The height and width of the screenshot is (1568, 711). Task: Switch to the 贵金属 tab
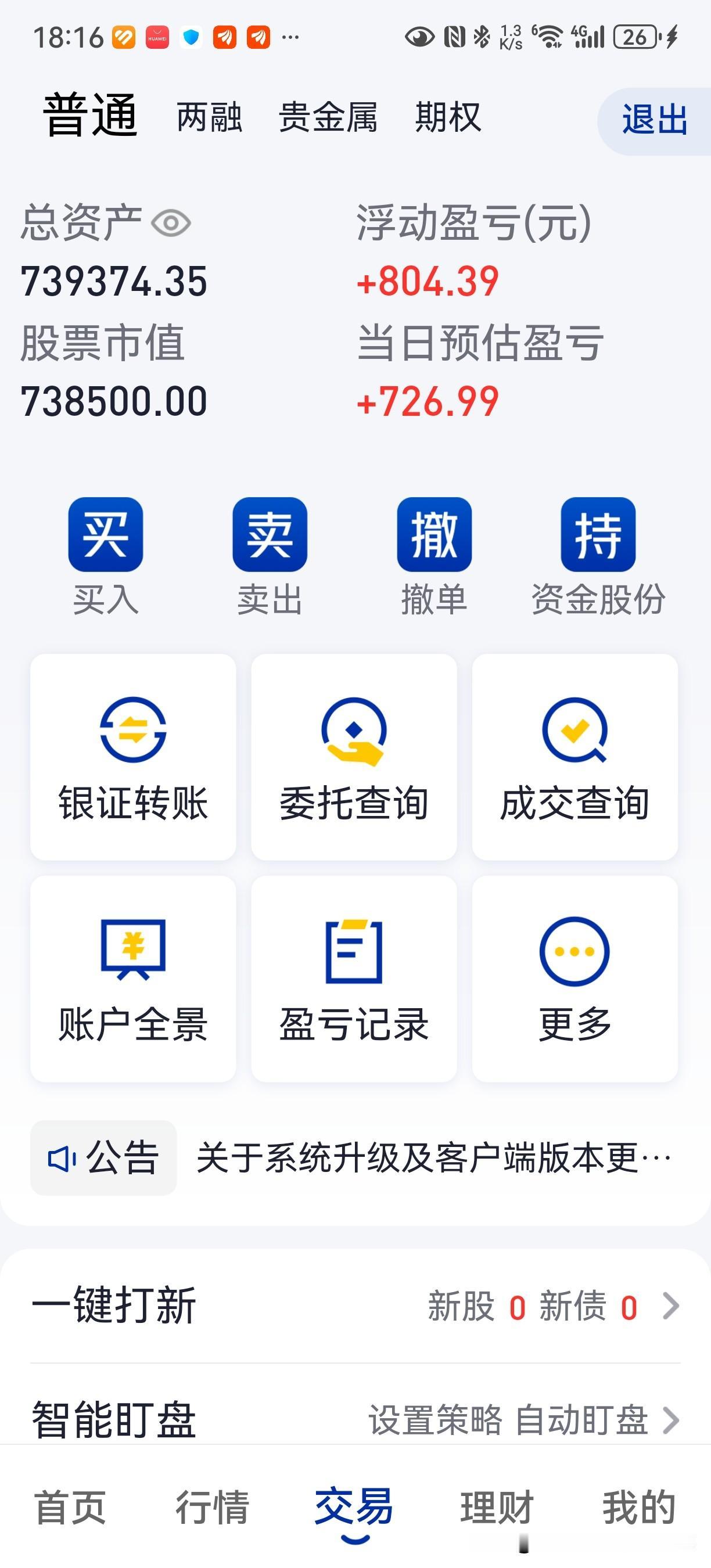click(328, 117)
